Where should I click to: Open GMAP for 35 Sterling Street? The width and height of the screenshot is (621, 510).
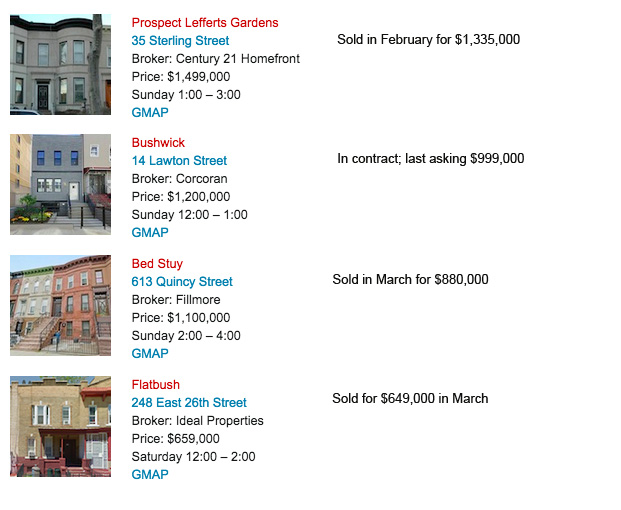click(150, 113)
